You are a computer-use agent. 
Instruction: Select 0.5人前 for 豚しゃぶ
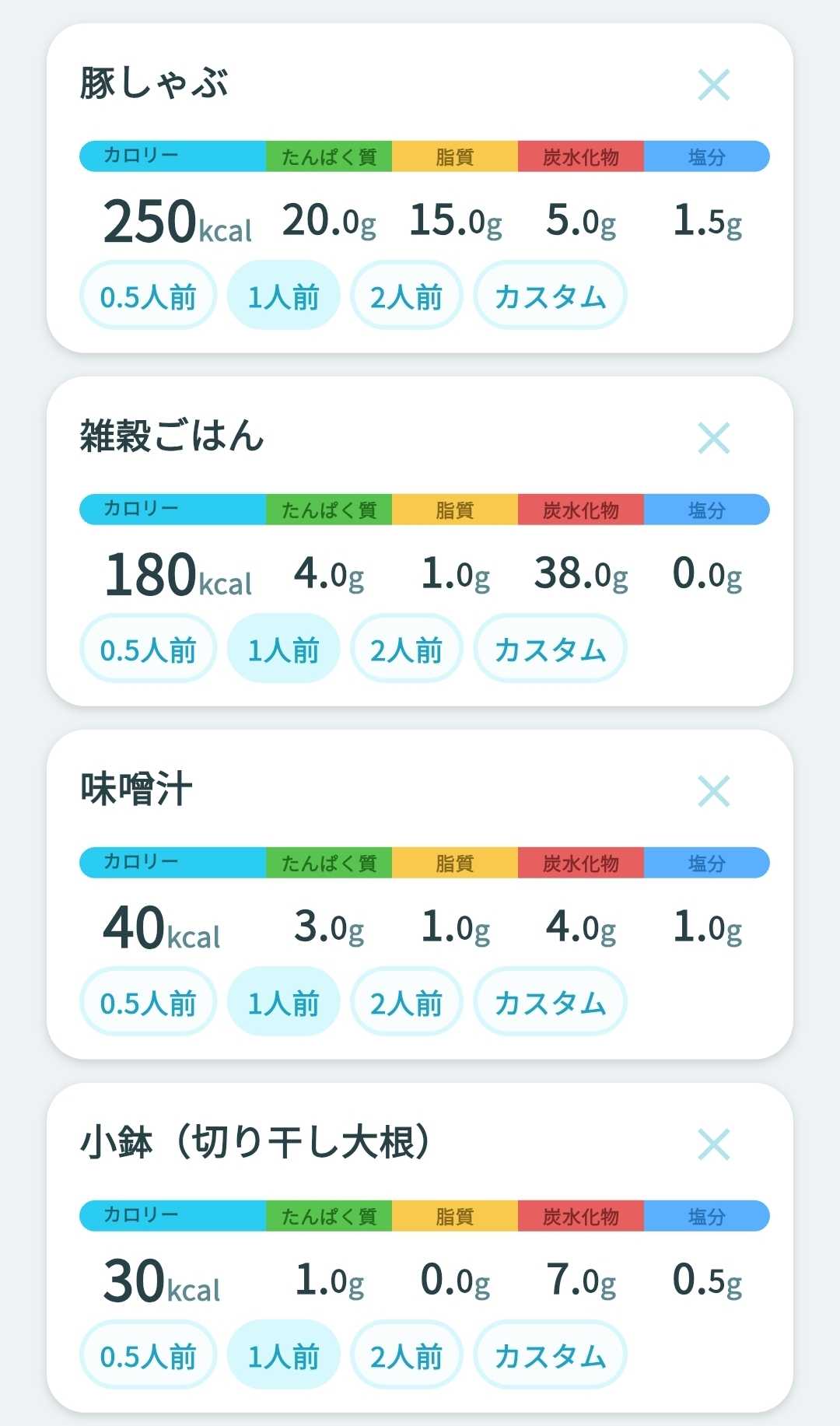point(148,296)
